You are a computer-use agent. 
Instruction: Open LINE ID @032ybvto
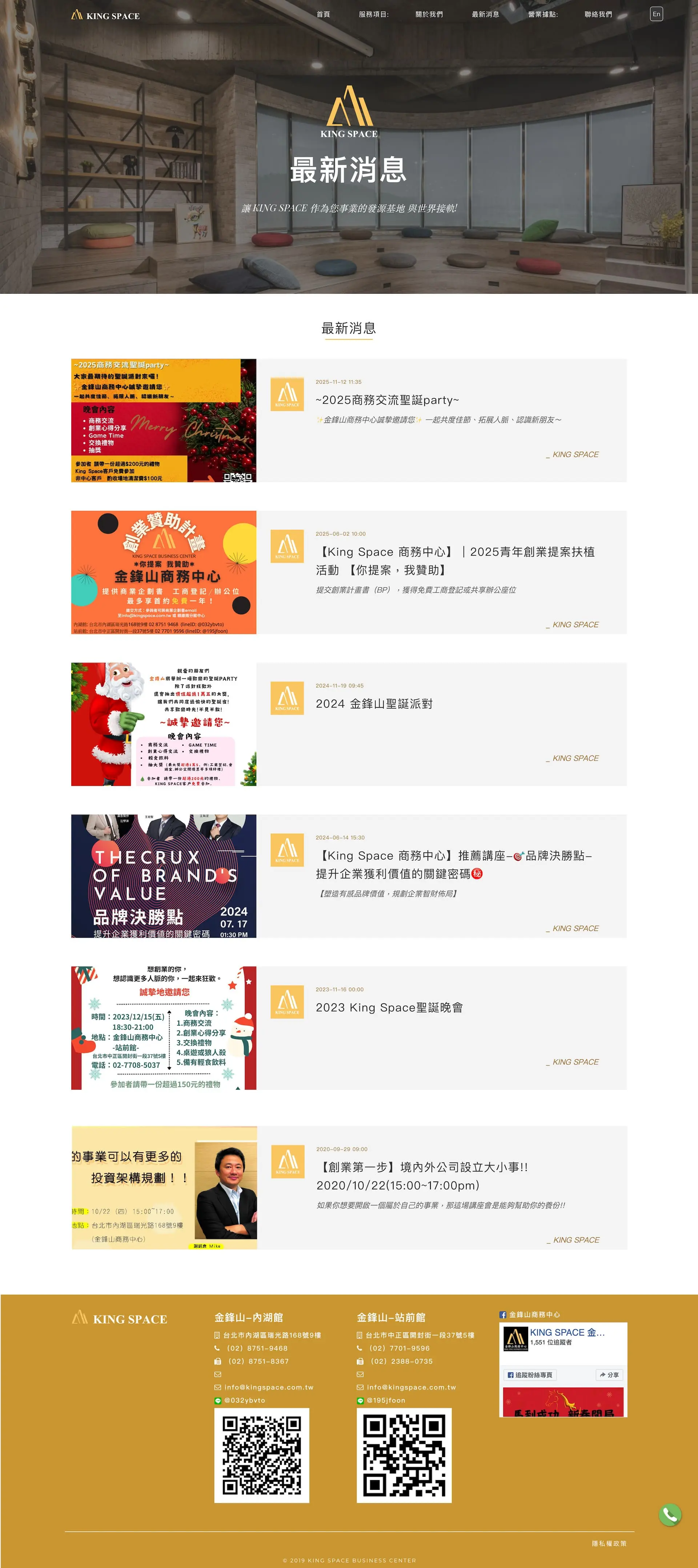click(x=244, y=1400)
